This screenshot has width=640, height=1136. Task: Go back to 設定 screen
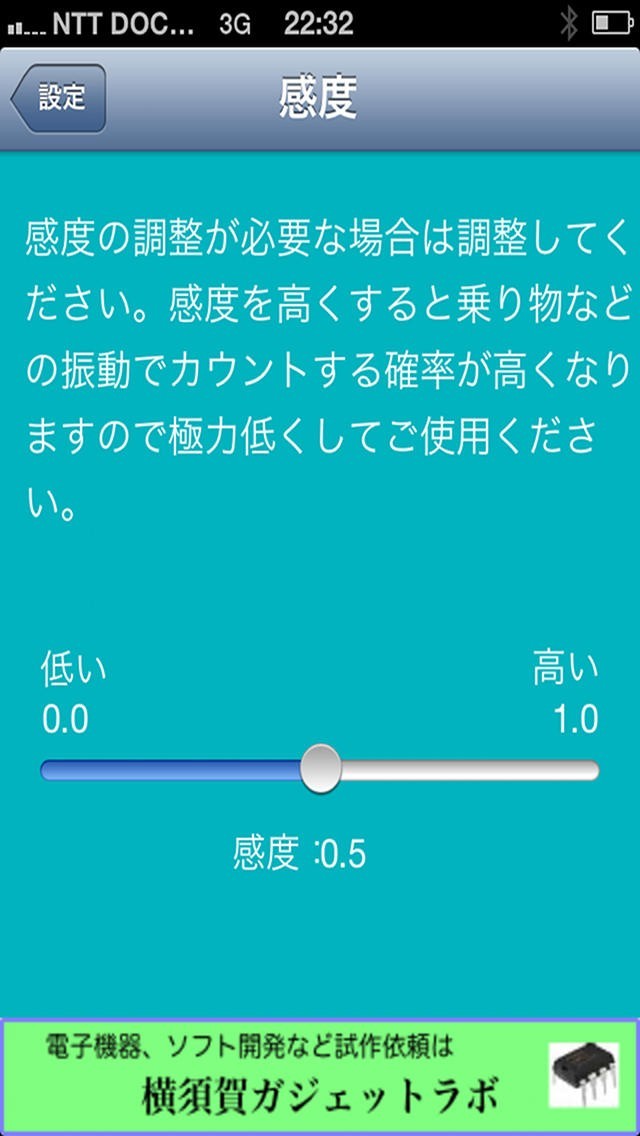click(59, 99)
